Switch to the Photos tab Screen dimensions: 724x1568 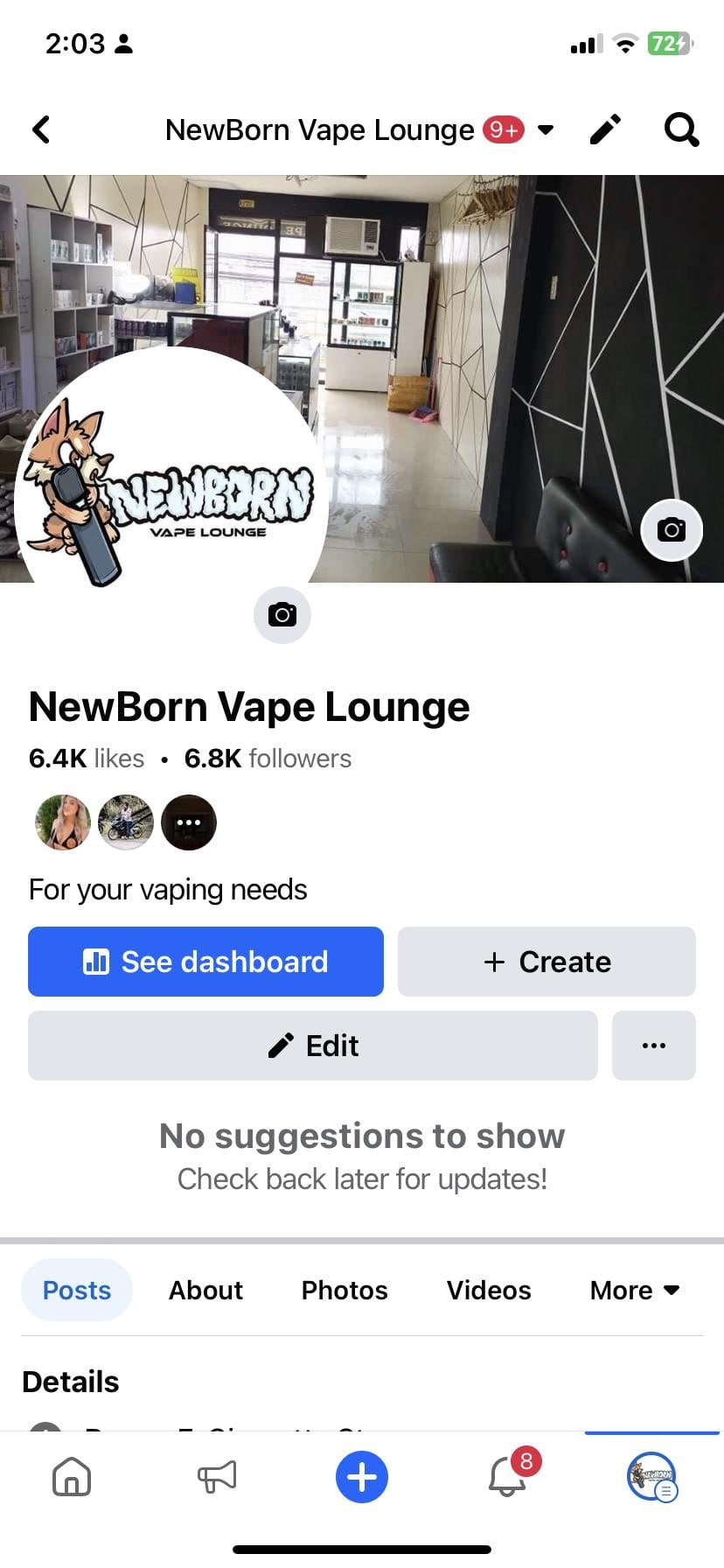pos(344,1290)
